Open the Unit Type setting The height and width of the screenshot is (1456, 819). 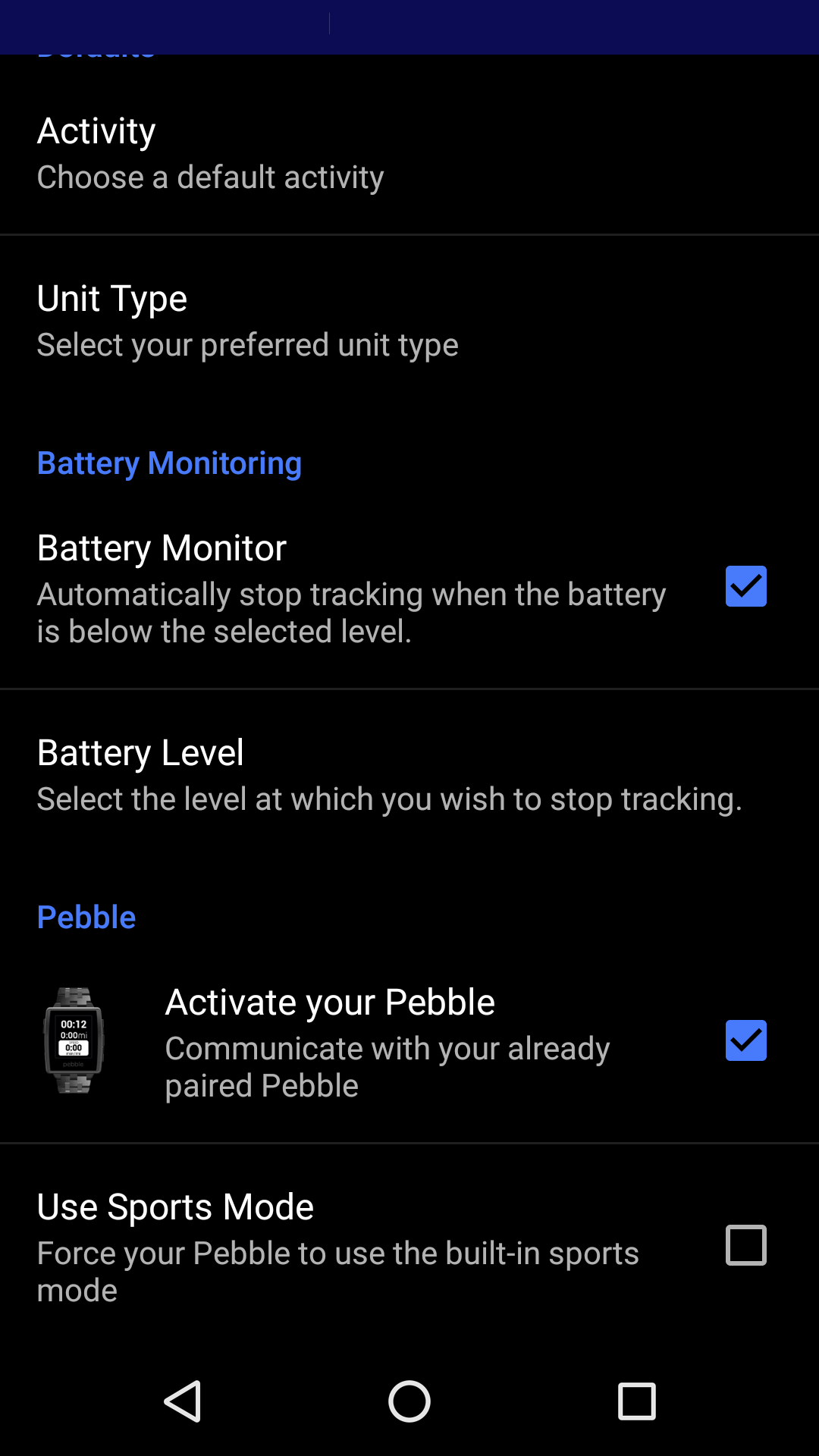click(409, 320)
